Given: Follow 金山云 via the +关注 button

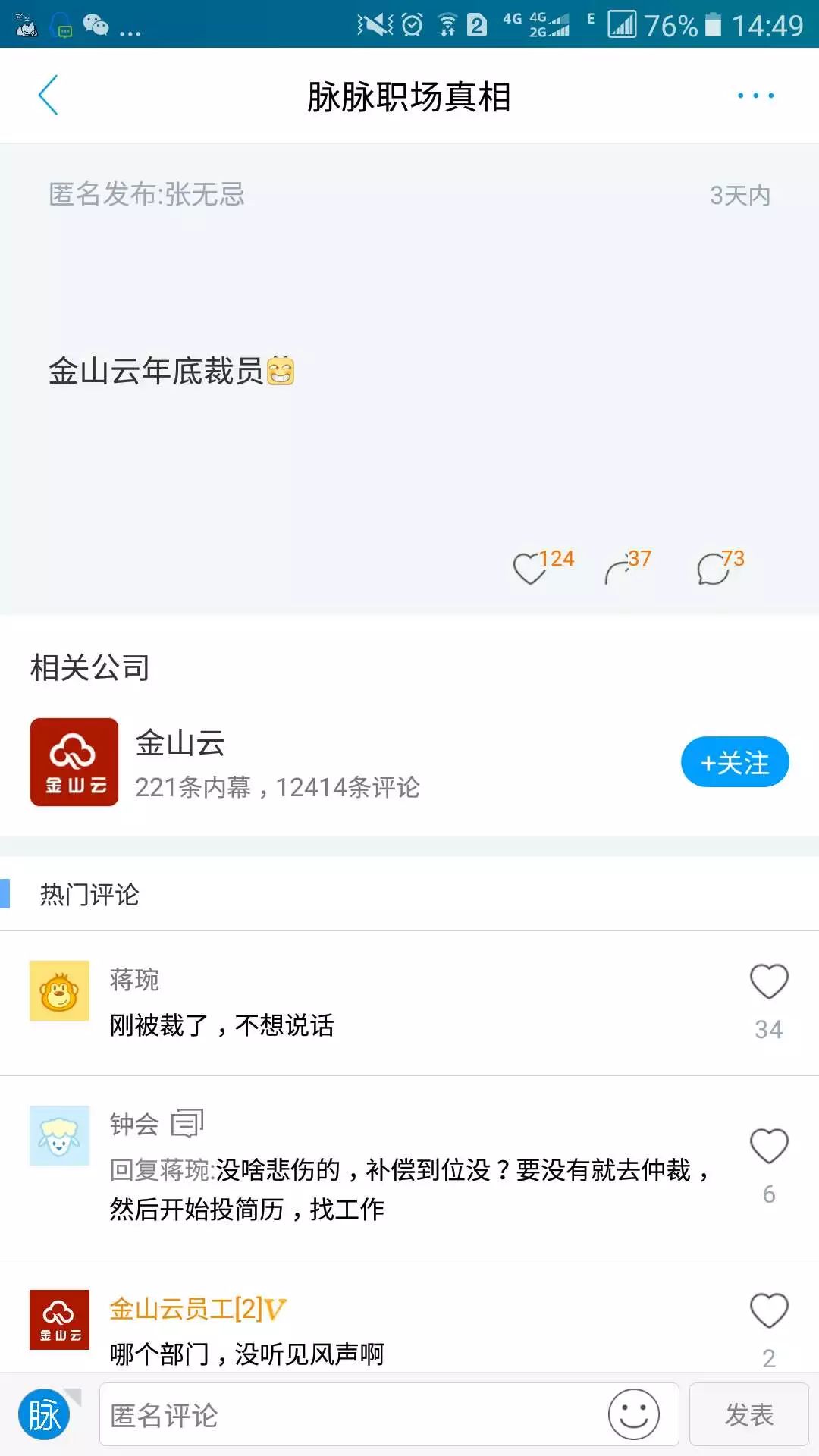Looking at the screenshot, I should click(x=733, y=761).
